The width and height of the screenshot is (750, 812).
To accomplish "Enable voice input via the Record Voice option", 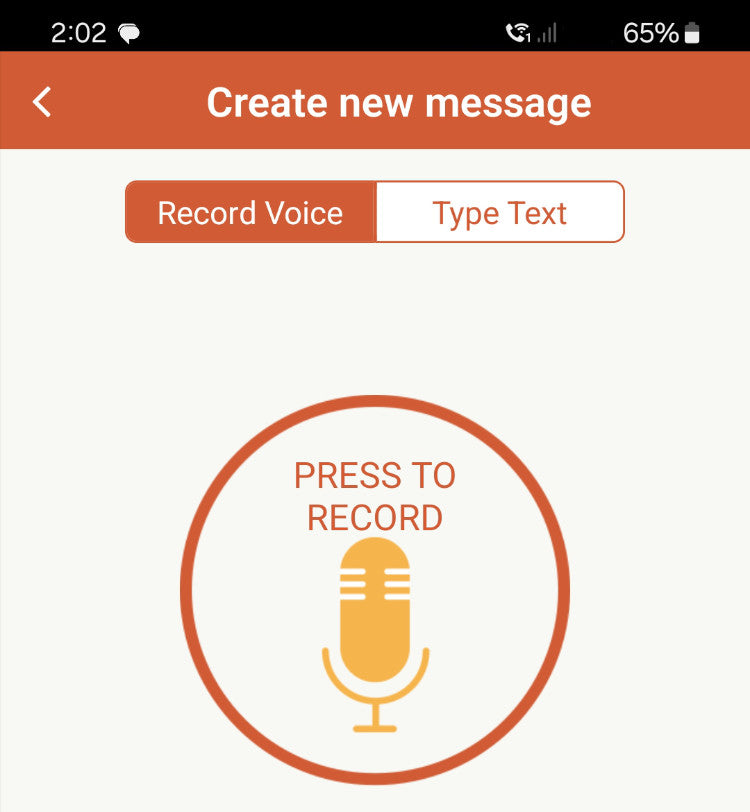I will 249,212.
